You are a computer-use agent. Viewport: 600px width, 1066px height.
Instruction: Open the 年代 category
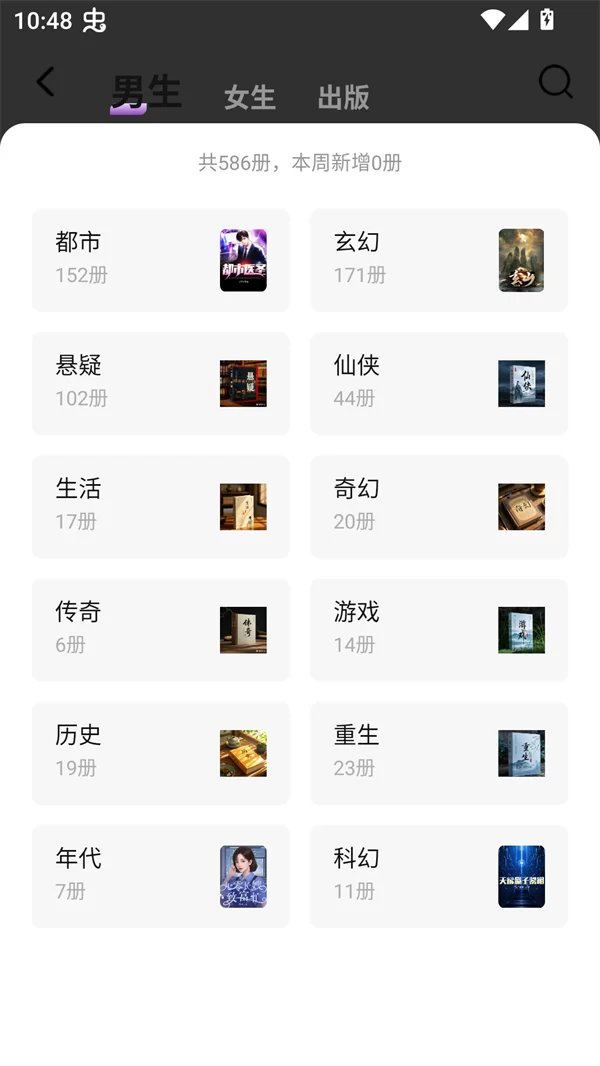click(x=161, y=876)
